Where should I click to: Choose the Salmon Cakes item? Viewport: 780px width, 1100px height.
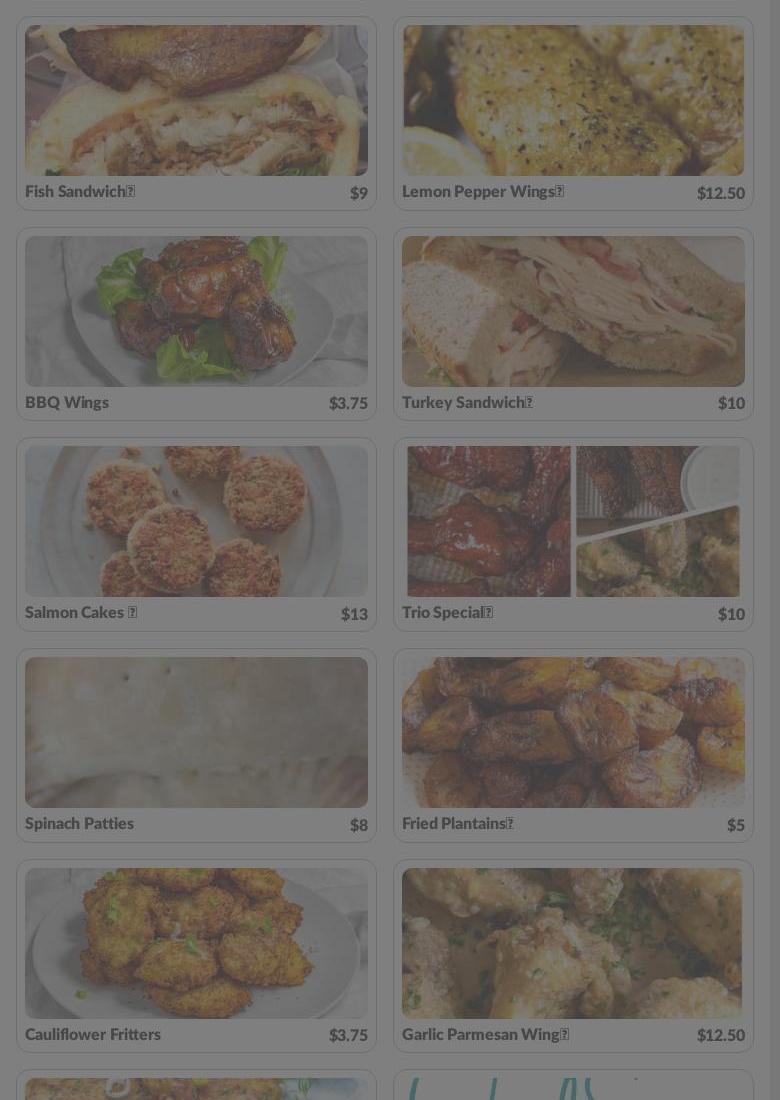[x=196, y=533]
